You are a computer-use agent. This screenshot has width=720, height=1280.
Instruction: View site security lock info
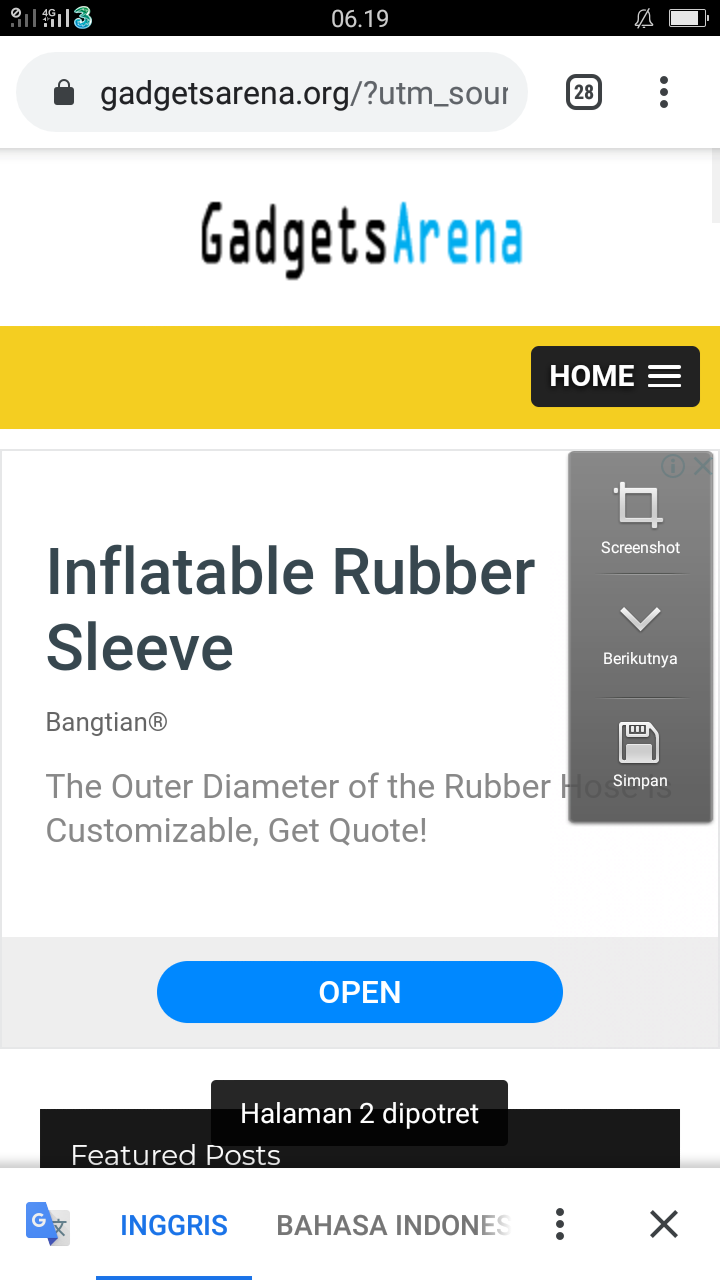(x=63, y=94)
